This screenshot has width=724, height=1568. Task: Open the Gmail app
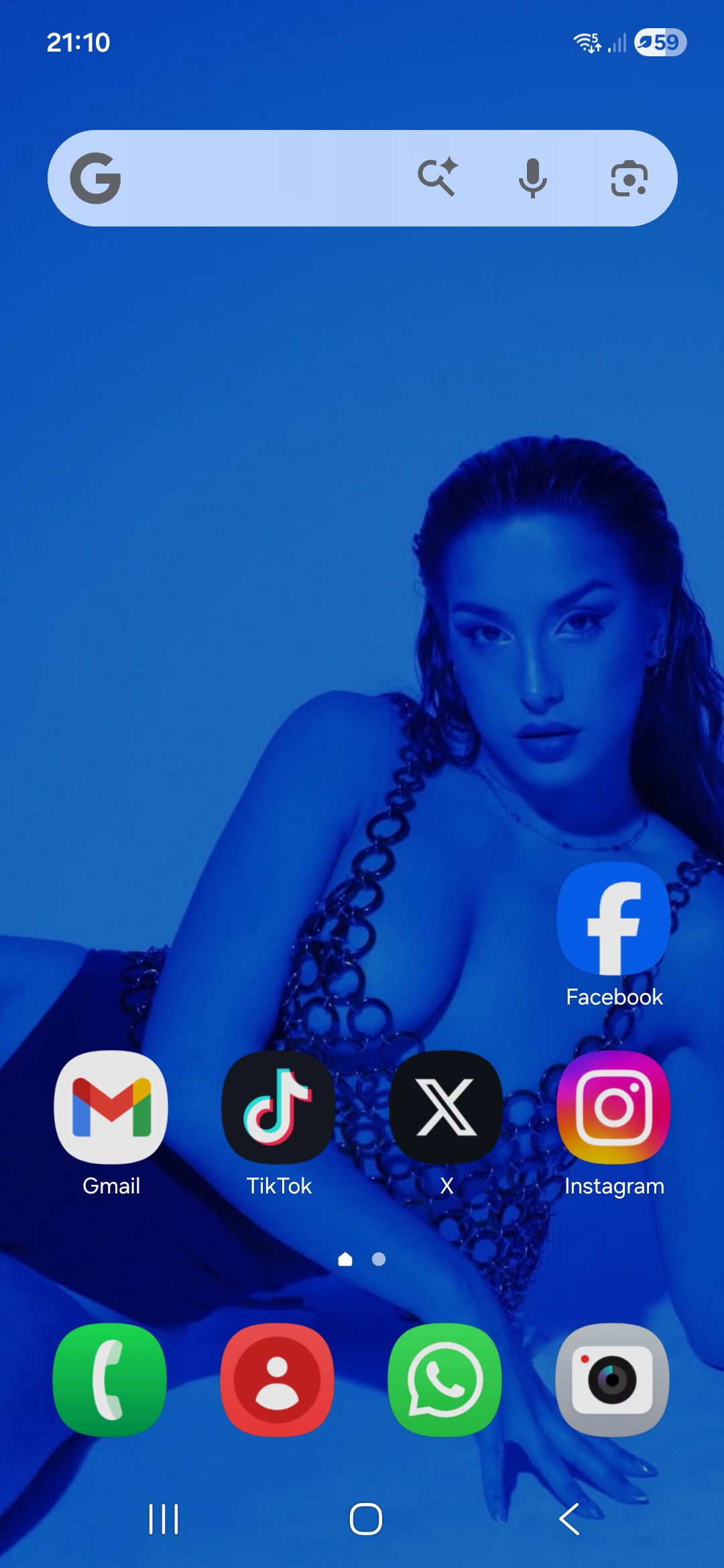pos(111,1107)
